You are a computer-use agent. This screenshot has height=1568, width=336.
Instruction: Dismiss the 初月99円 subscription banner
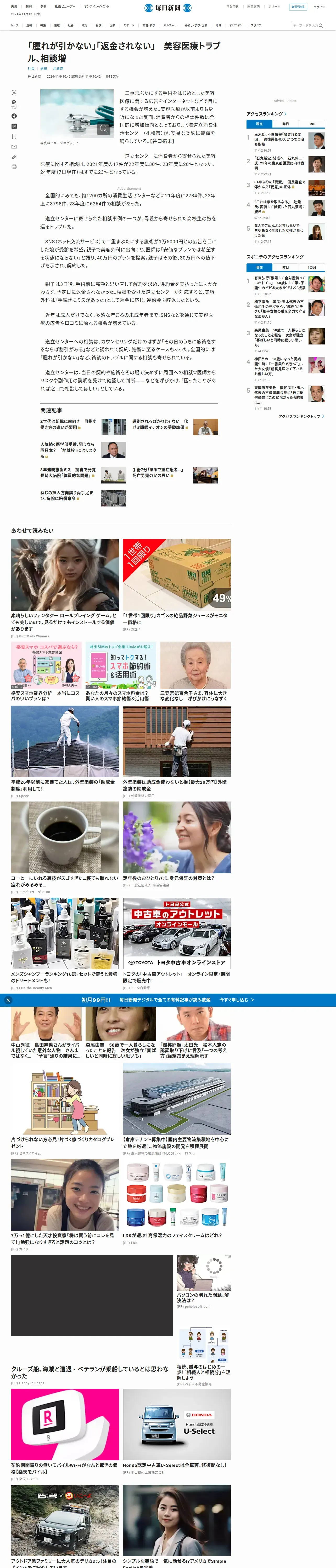(8, 1000)
